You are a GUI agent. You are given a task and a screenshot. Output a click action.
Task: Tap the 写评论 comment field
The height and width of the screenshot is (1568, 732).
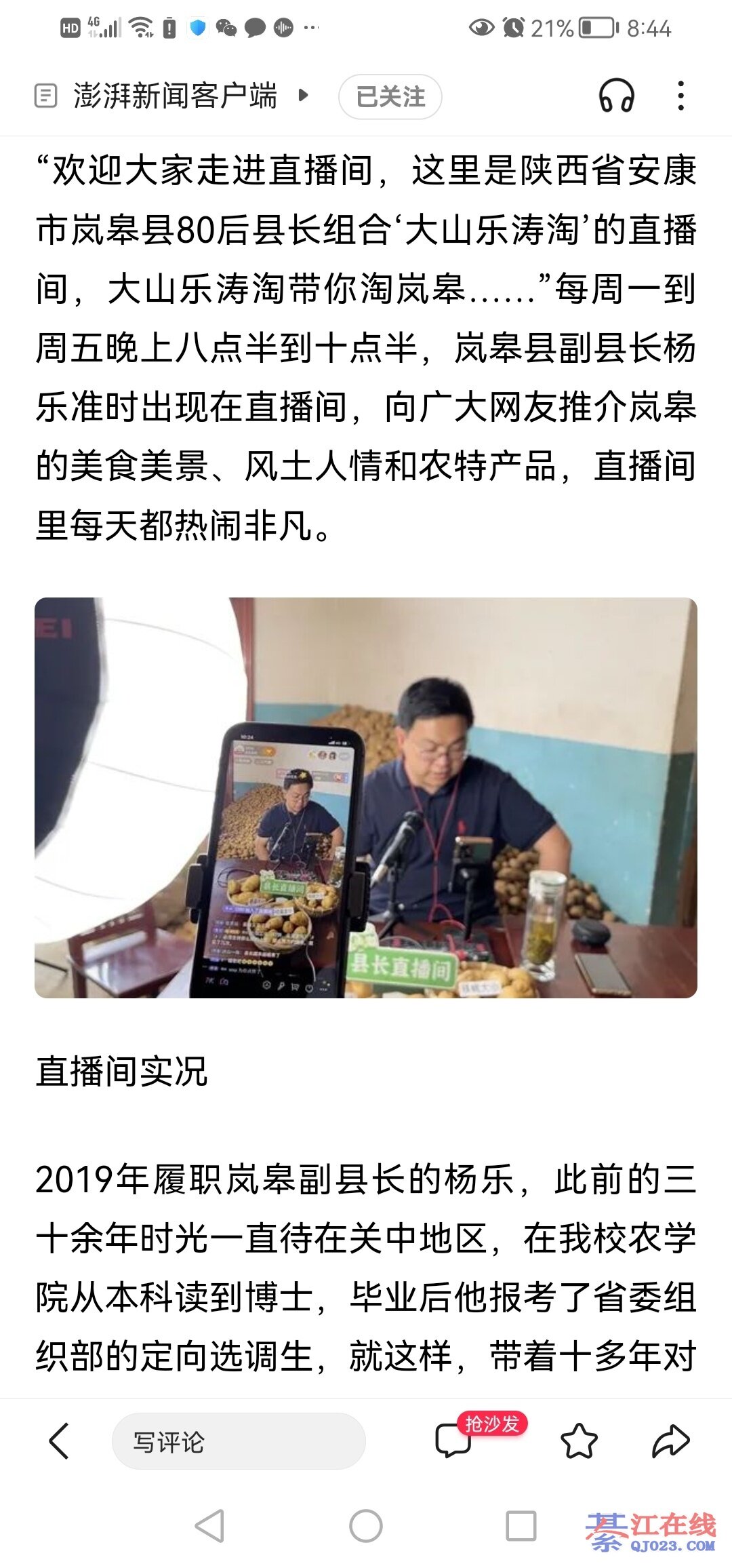click(239, 1441)
